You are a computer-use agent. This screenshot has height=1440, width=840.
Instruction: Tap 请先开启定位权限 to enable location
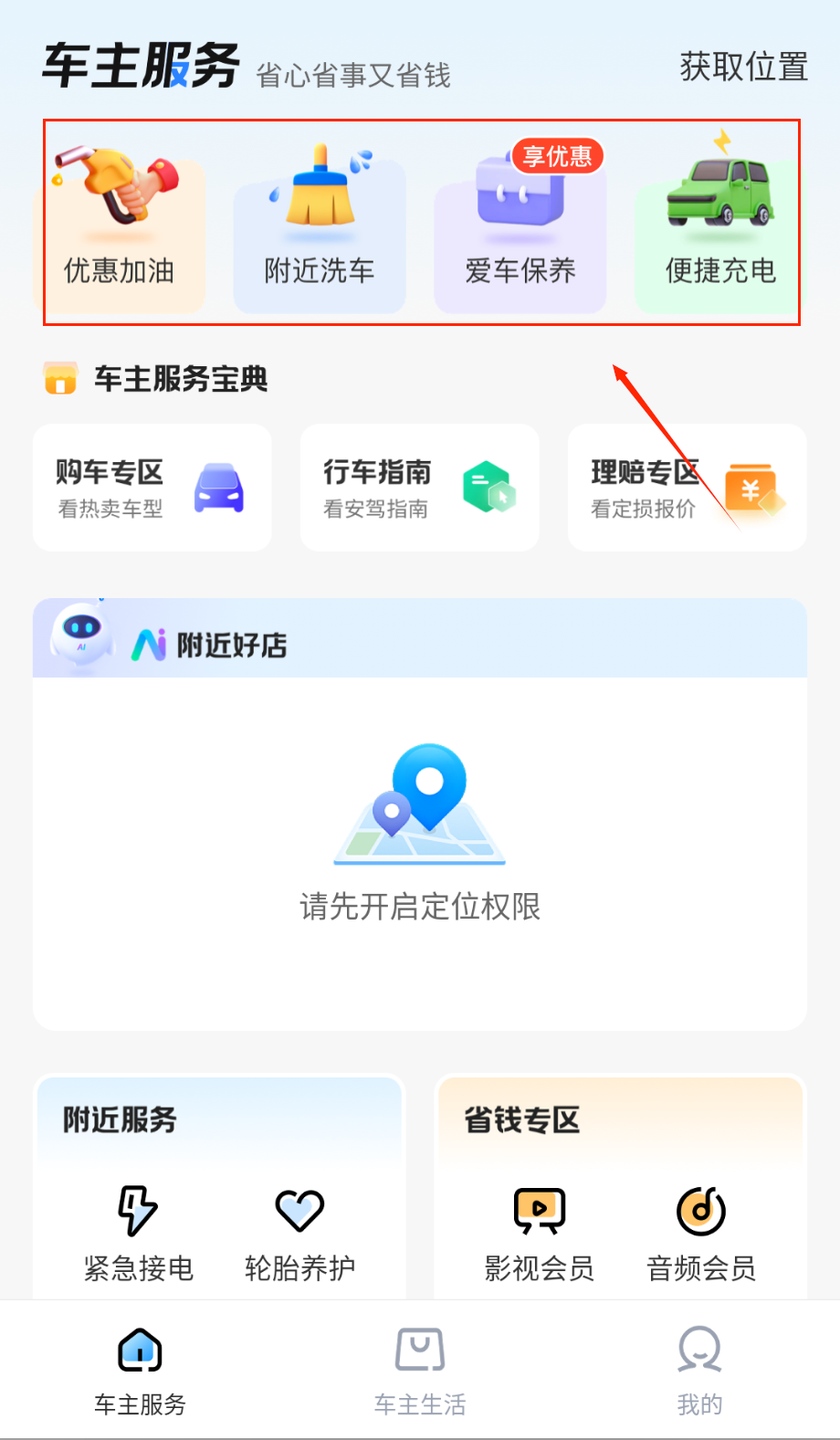[x=420, y=906]
